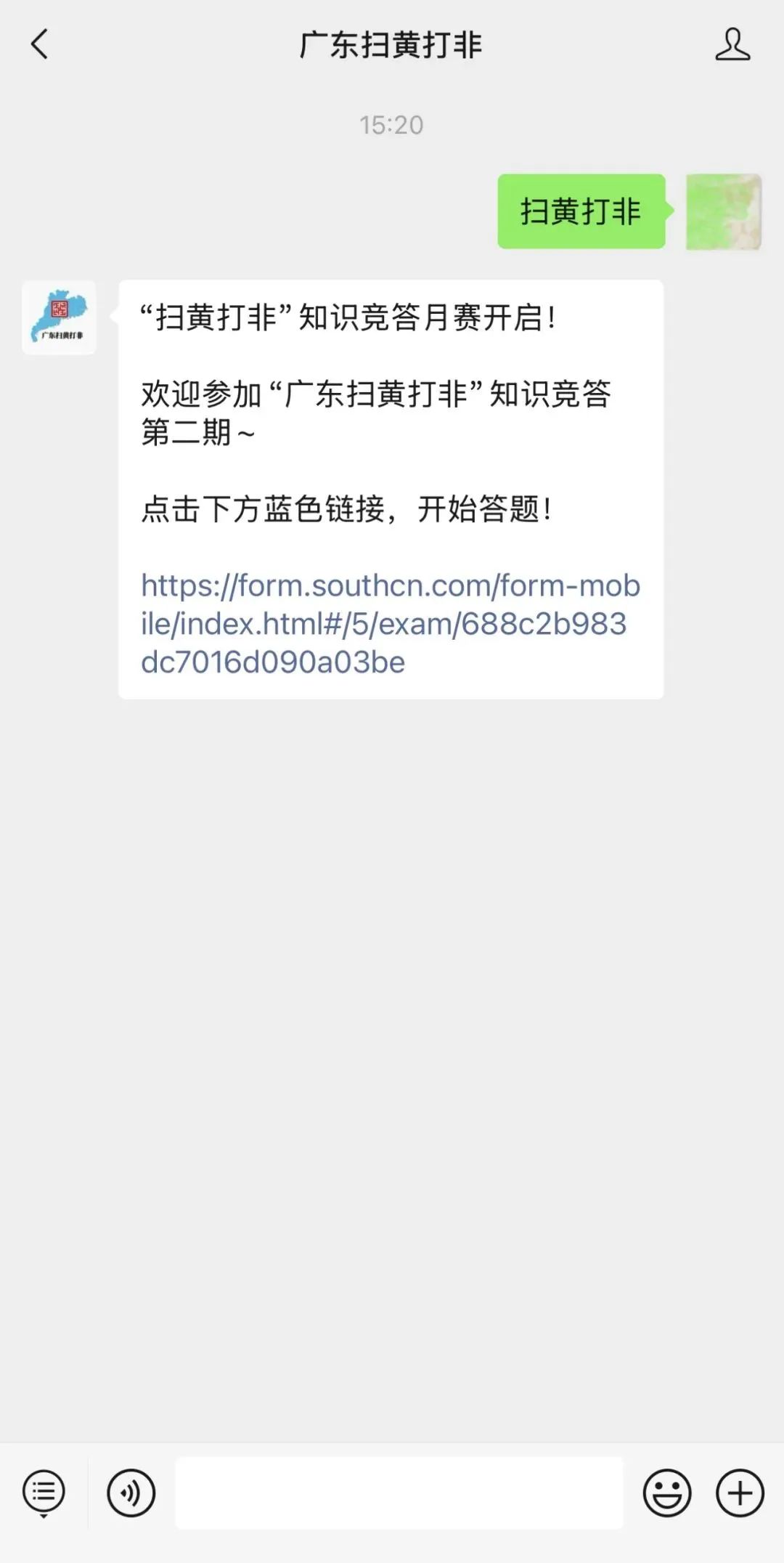Focus the message text field
This screenshot has height=1563, width=784.
tap(399, 1493)
